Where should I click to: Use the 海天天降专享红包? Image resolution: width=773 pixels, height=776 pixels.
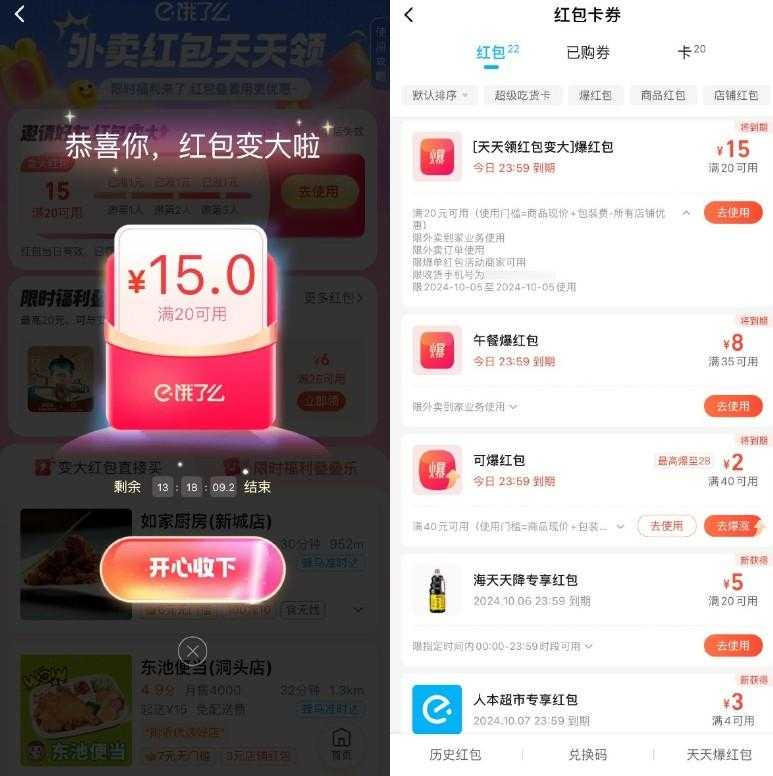[x=733, y=646]
